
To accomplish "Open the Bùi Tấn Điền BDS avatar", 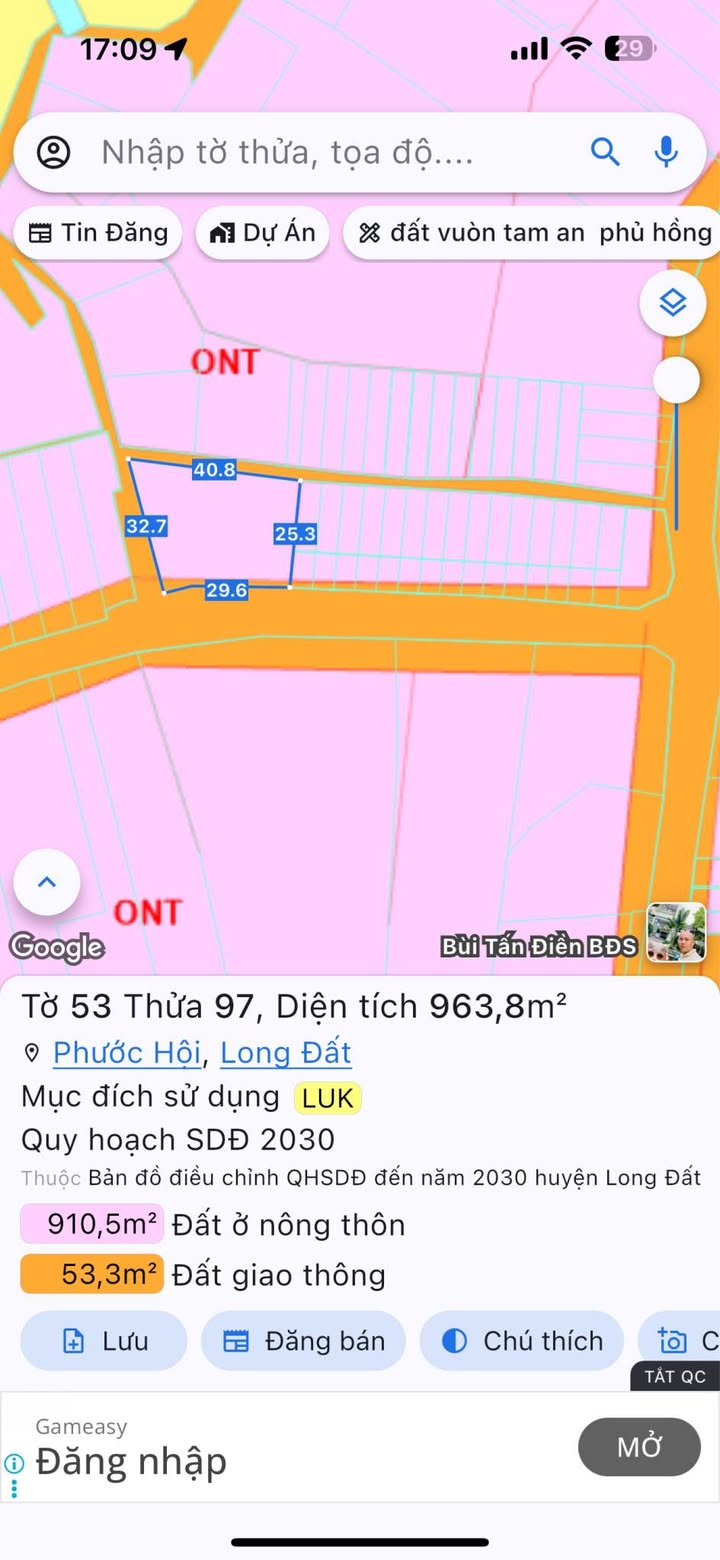I will pyautogui.click(x=677, y=932).
